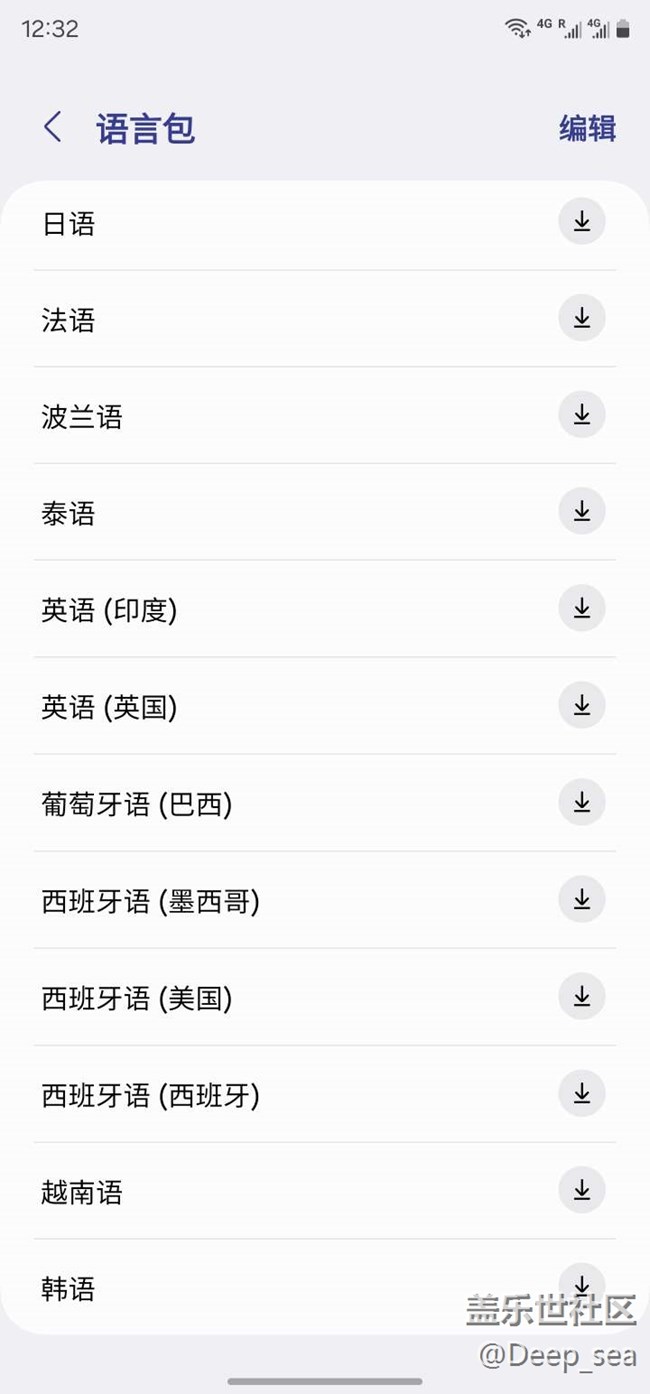This screenshot has height=1394, width=650.
Task: Download the 英语 (英国) language pack
Action: tap(582, 706)
